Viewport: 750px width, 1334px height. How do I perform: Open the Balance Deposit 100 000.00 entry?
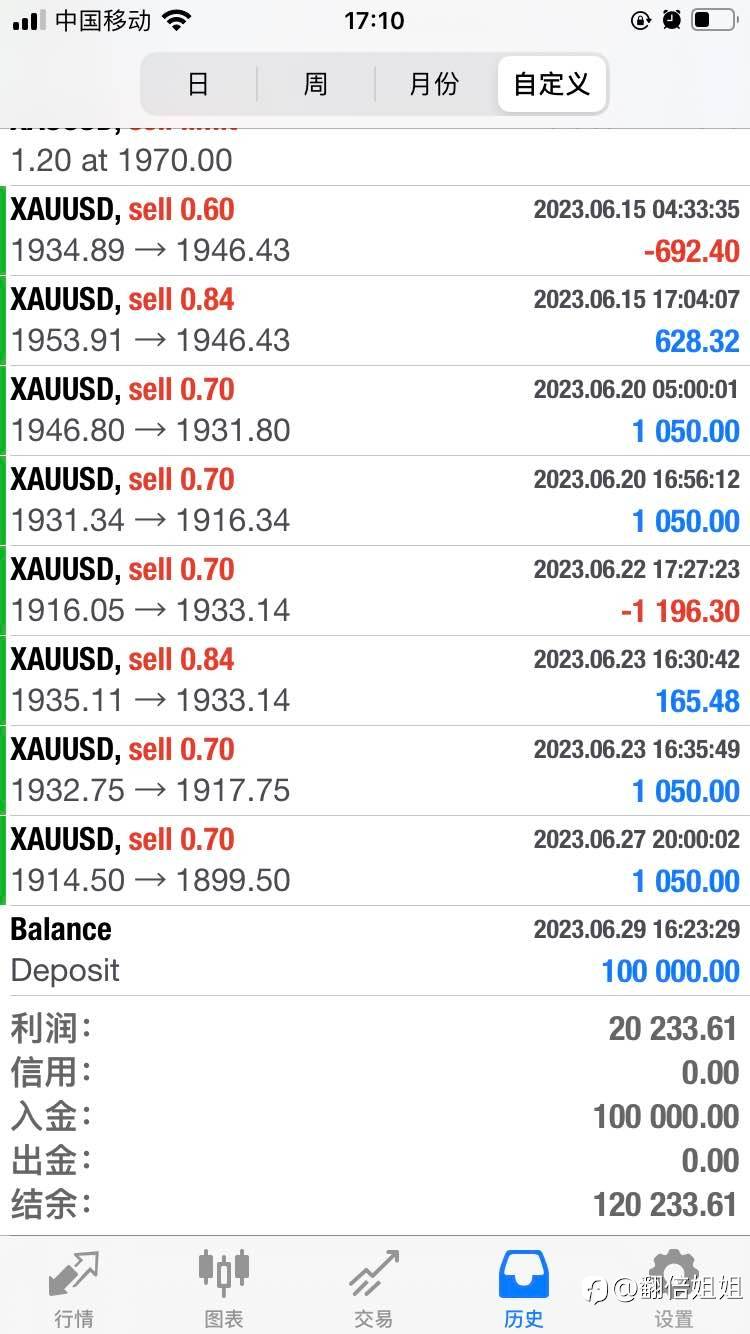(375, 950)
